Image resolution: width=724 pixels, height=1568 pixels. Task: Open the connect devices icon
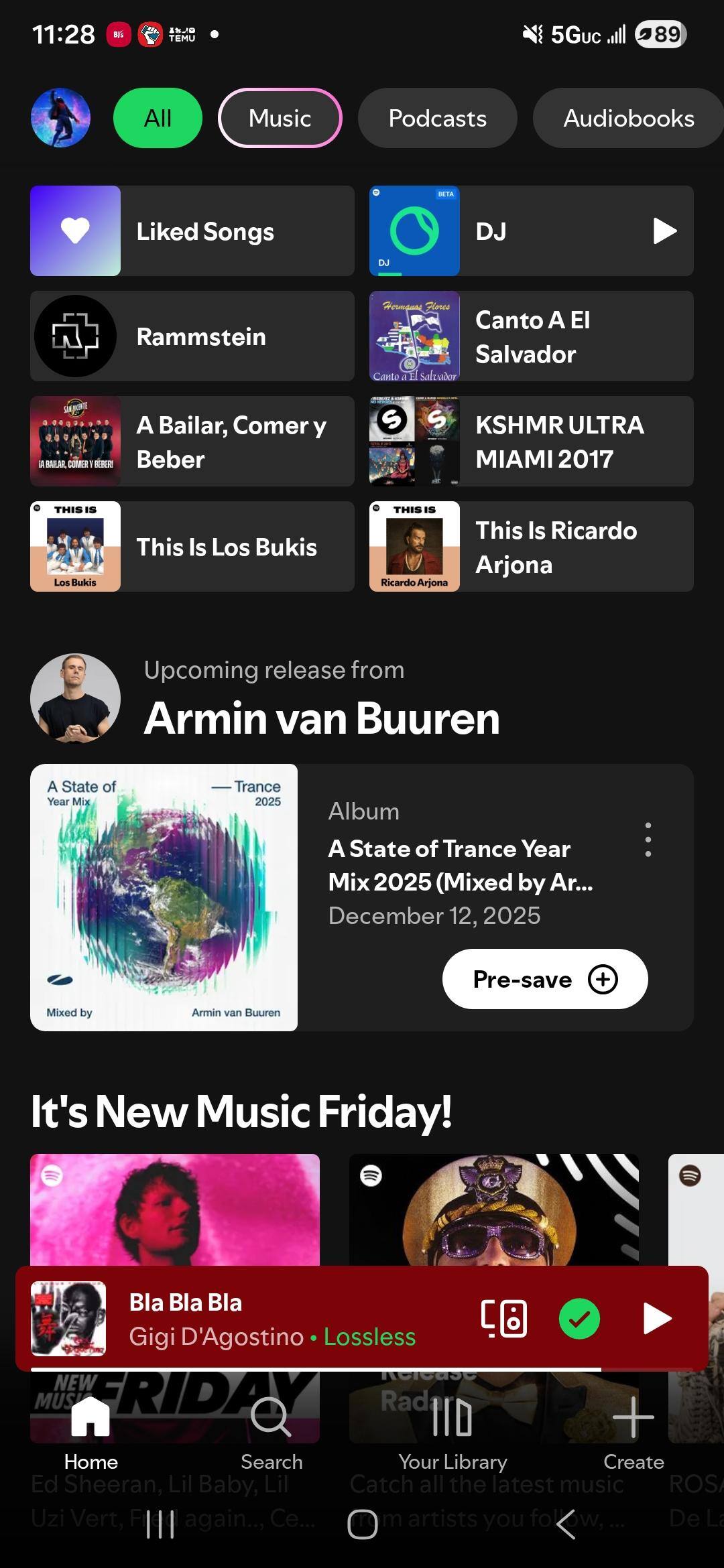tap(504, 1319)
